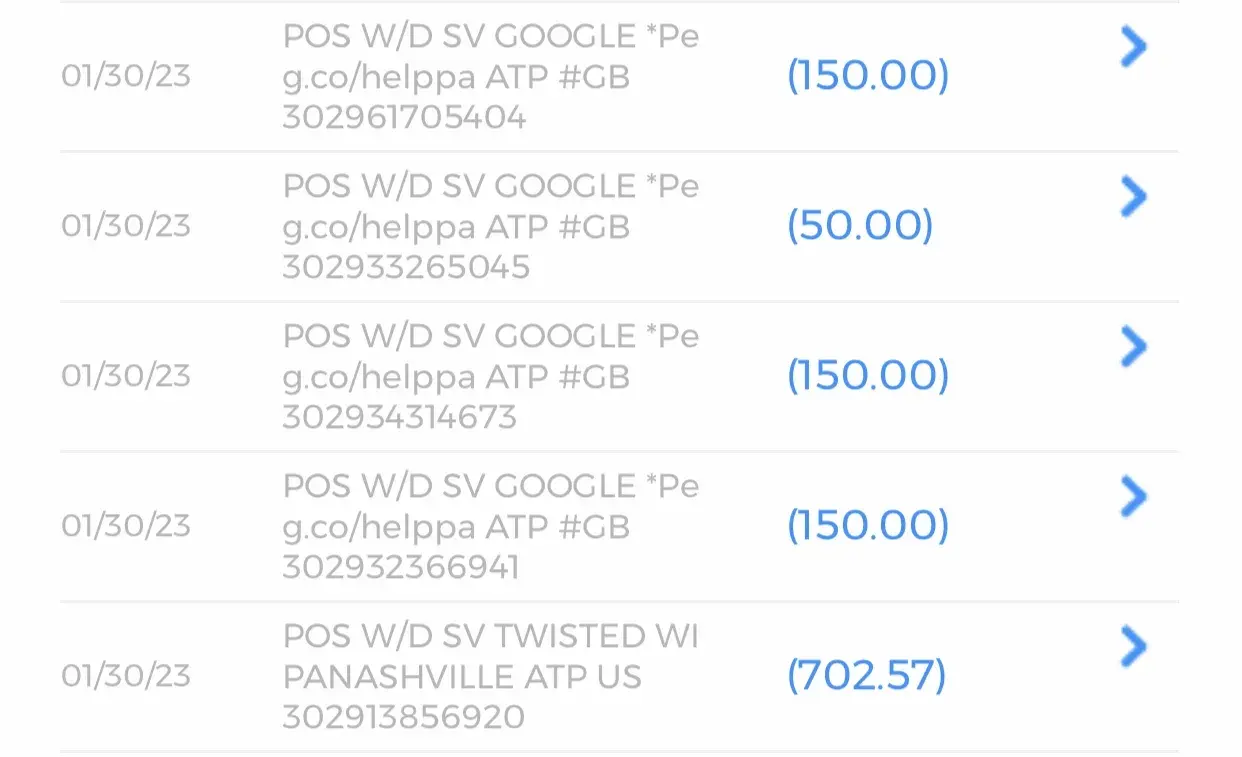Open the Twisted Wi (702.57) transaction
This screenshot has height=757, width=1242.
(x=1132, y=647)
